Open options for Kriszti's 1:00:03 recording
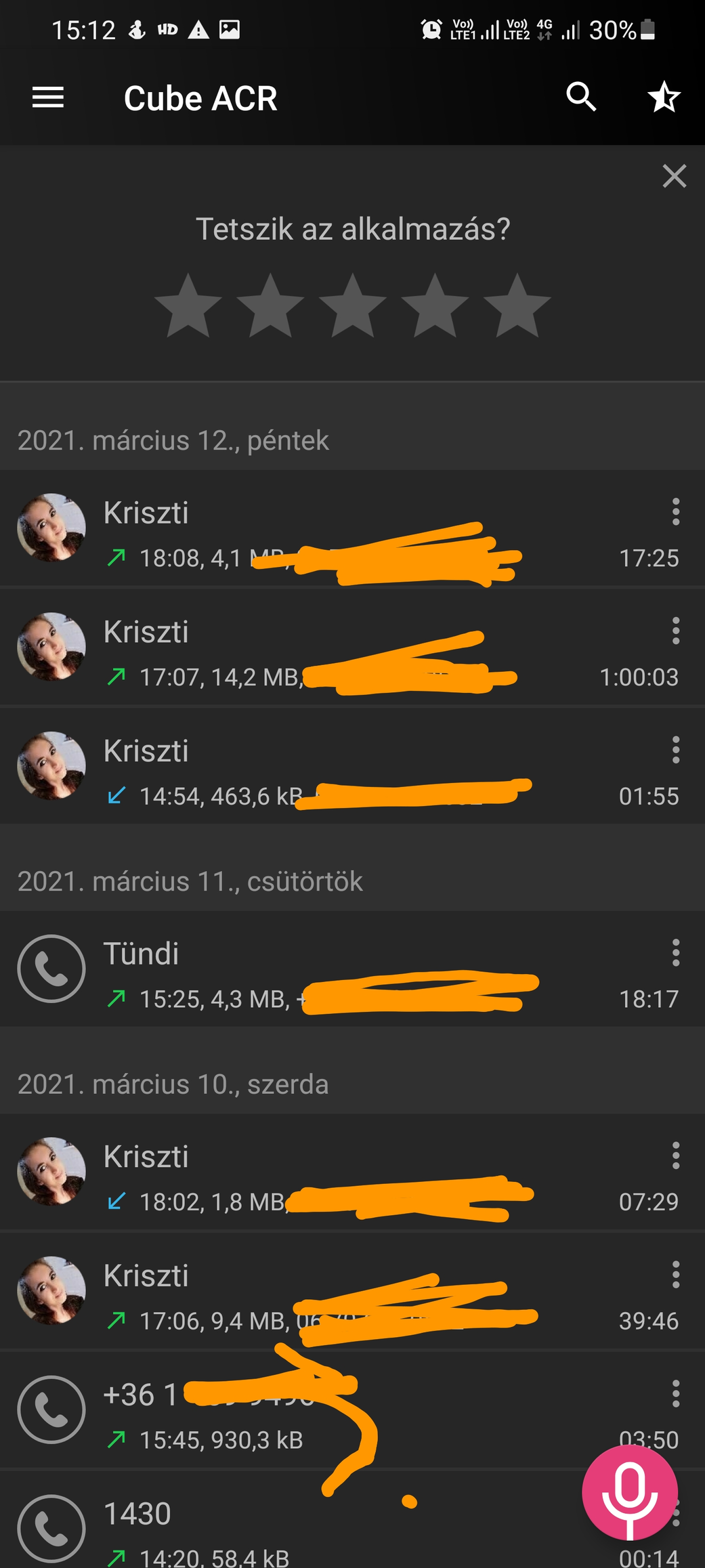Viewport: 705px width, 1568px height. point(675,631)
